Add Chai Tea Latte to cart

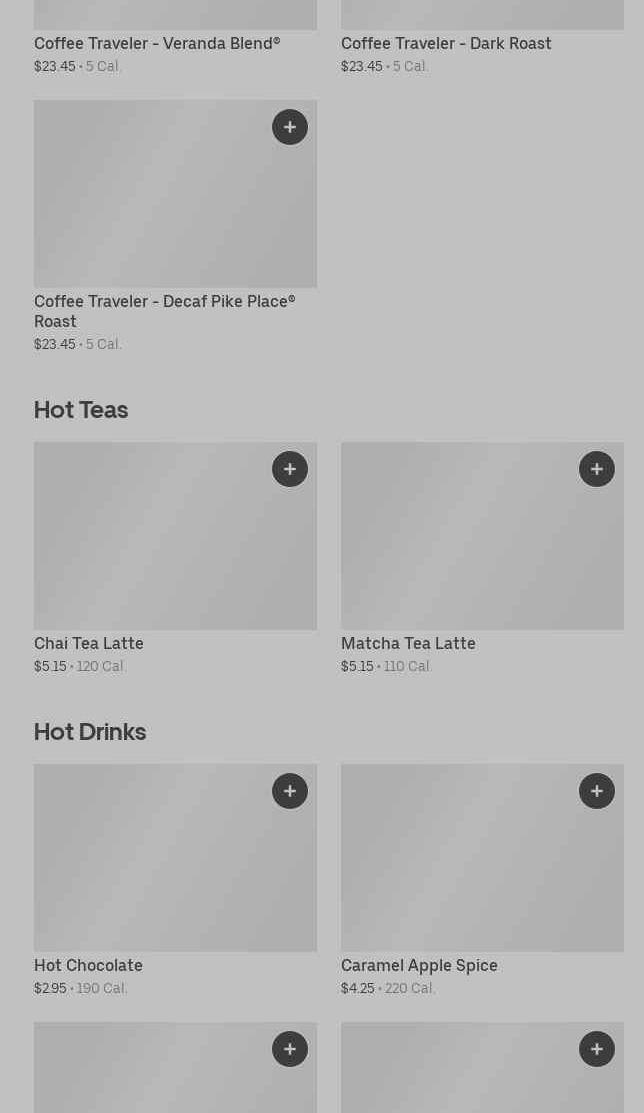290,469
